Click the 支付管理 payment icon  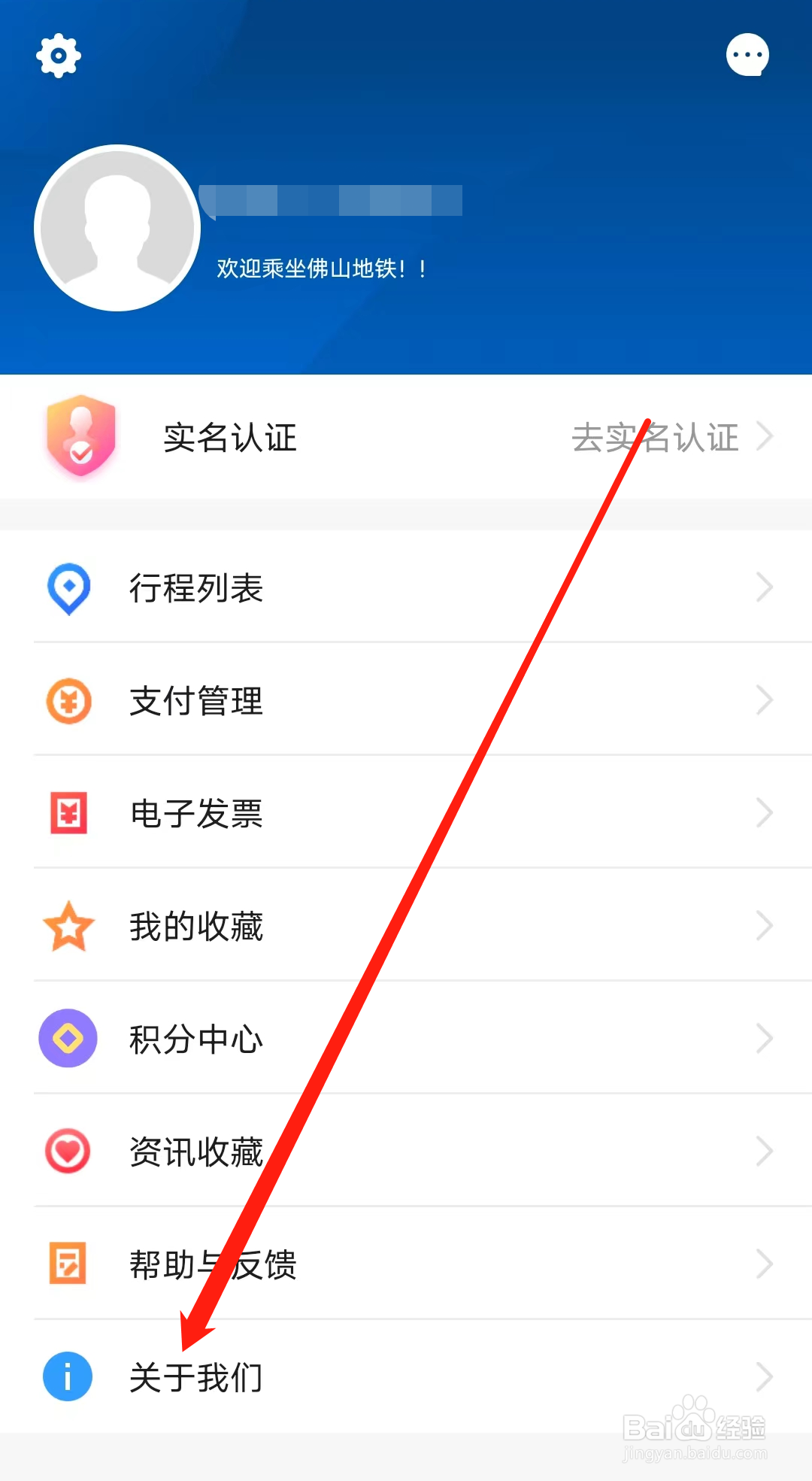tap(68, 701)
